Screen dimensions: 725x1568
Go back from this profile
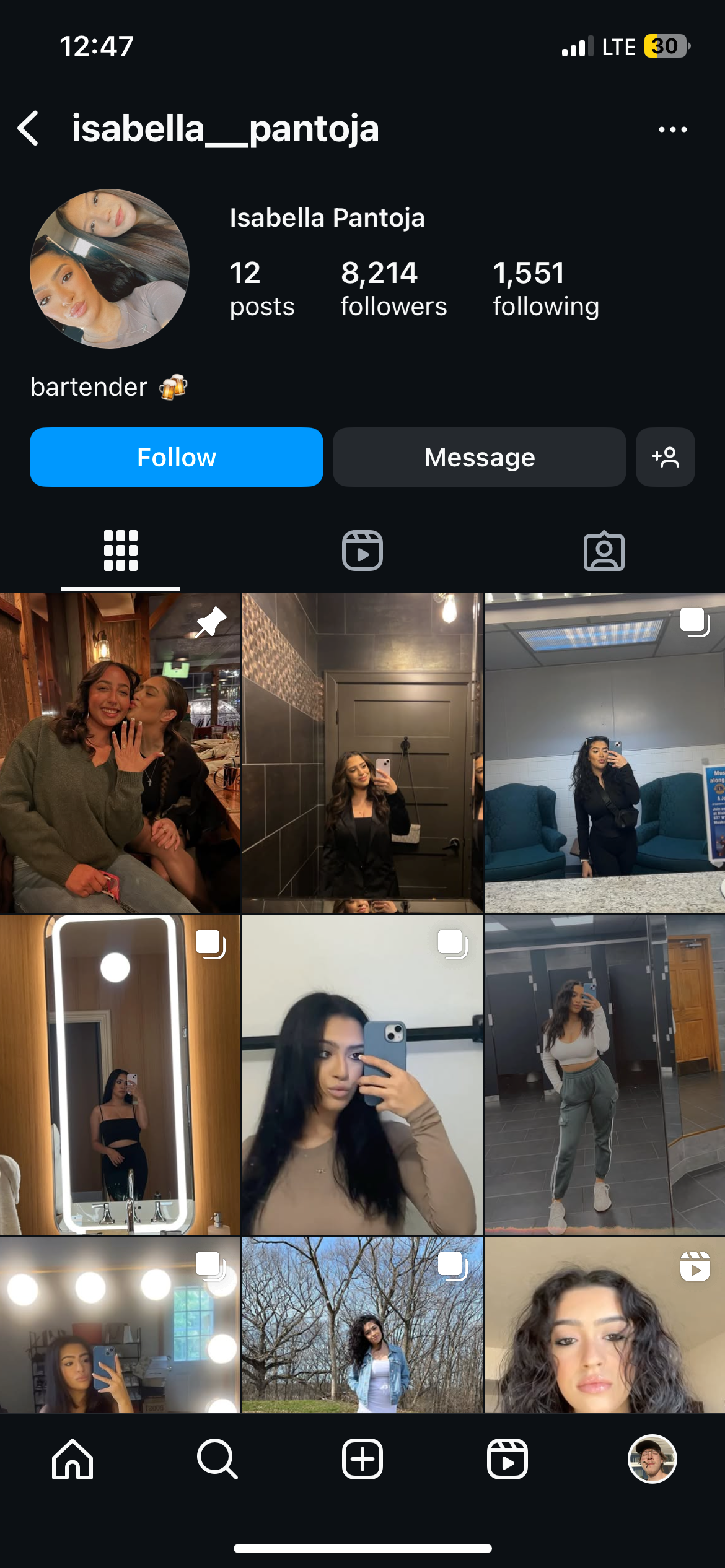[x=29, y=129]
